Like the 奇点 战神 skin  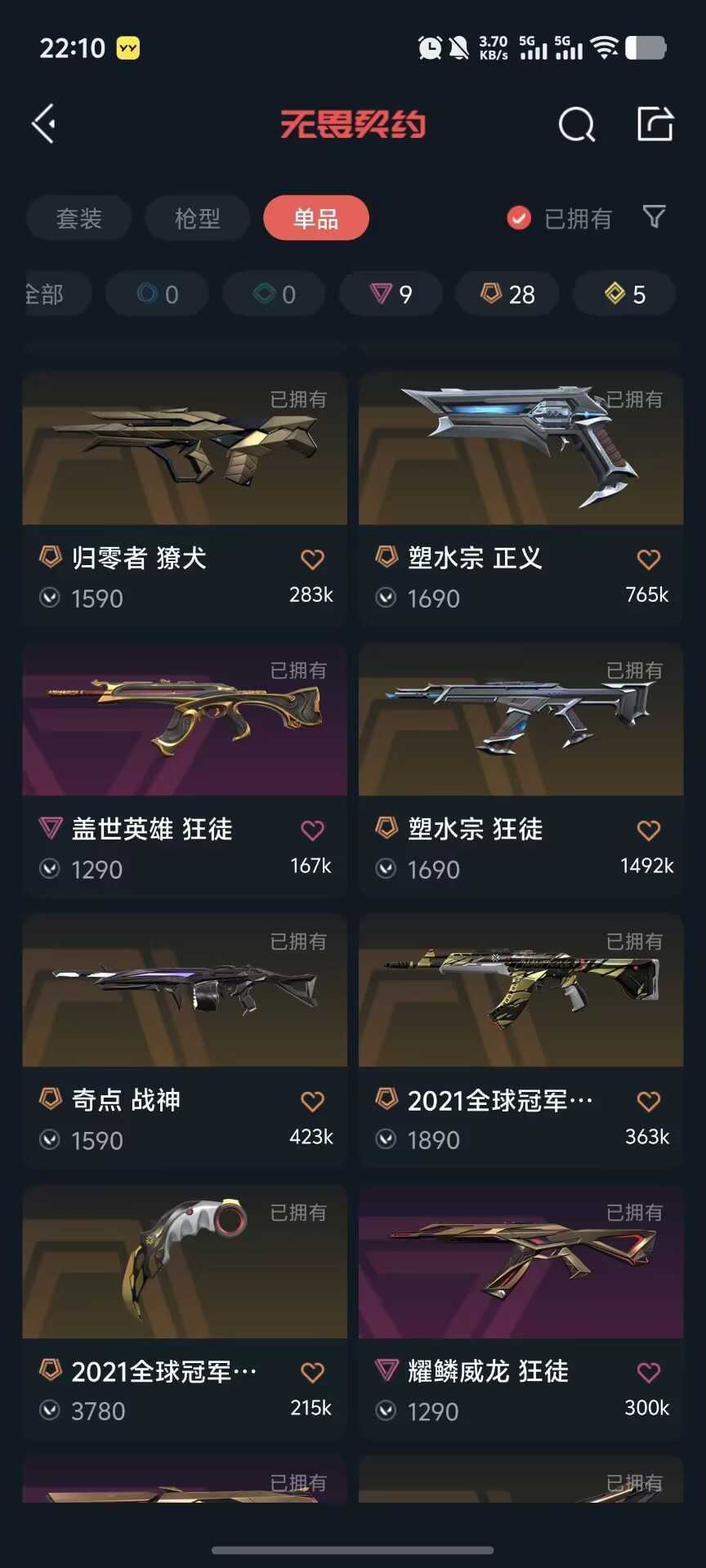(x=312, y=1102)
